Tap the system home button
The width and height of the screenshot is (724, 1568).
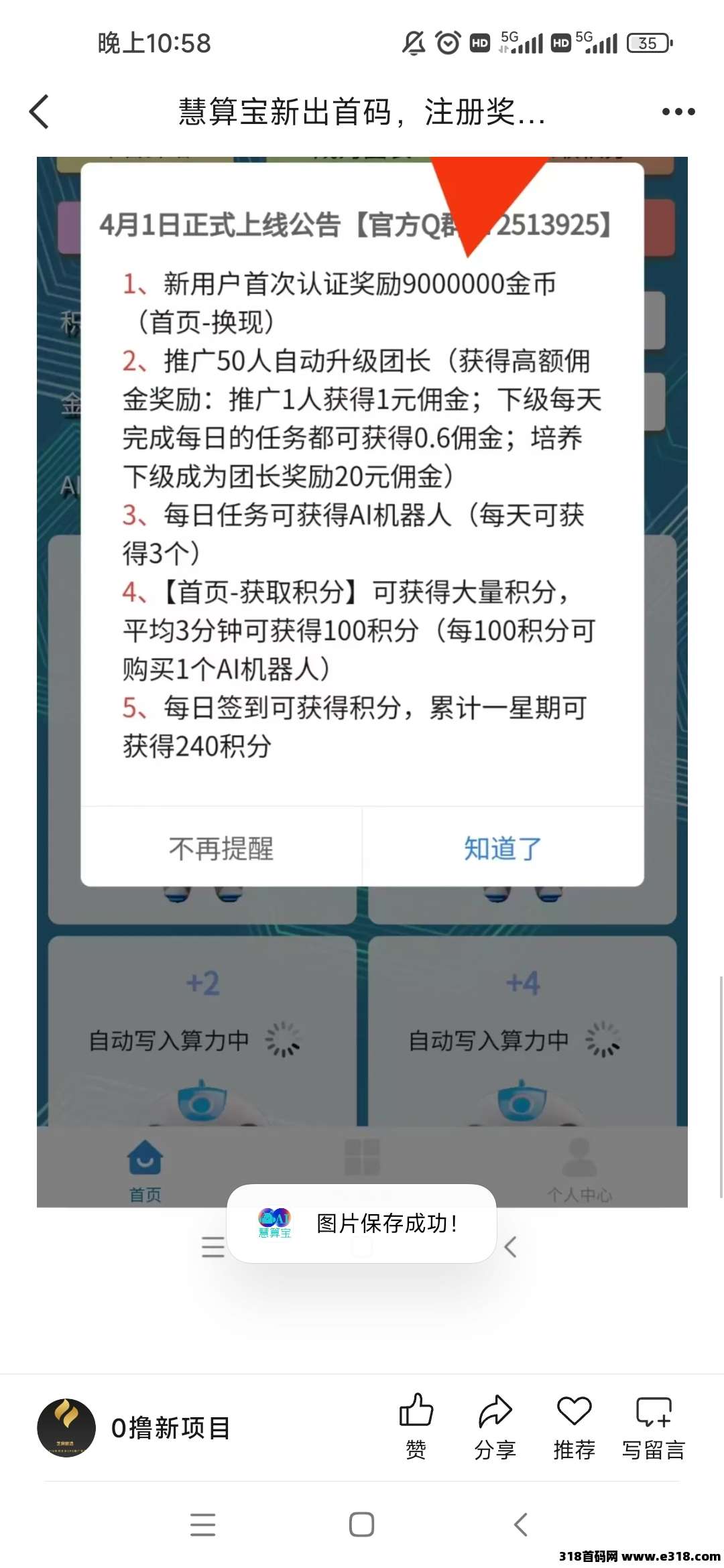coord(361,1524)
